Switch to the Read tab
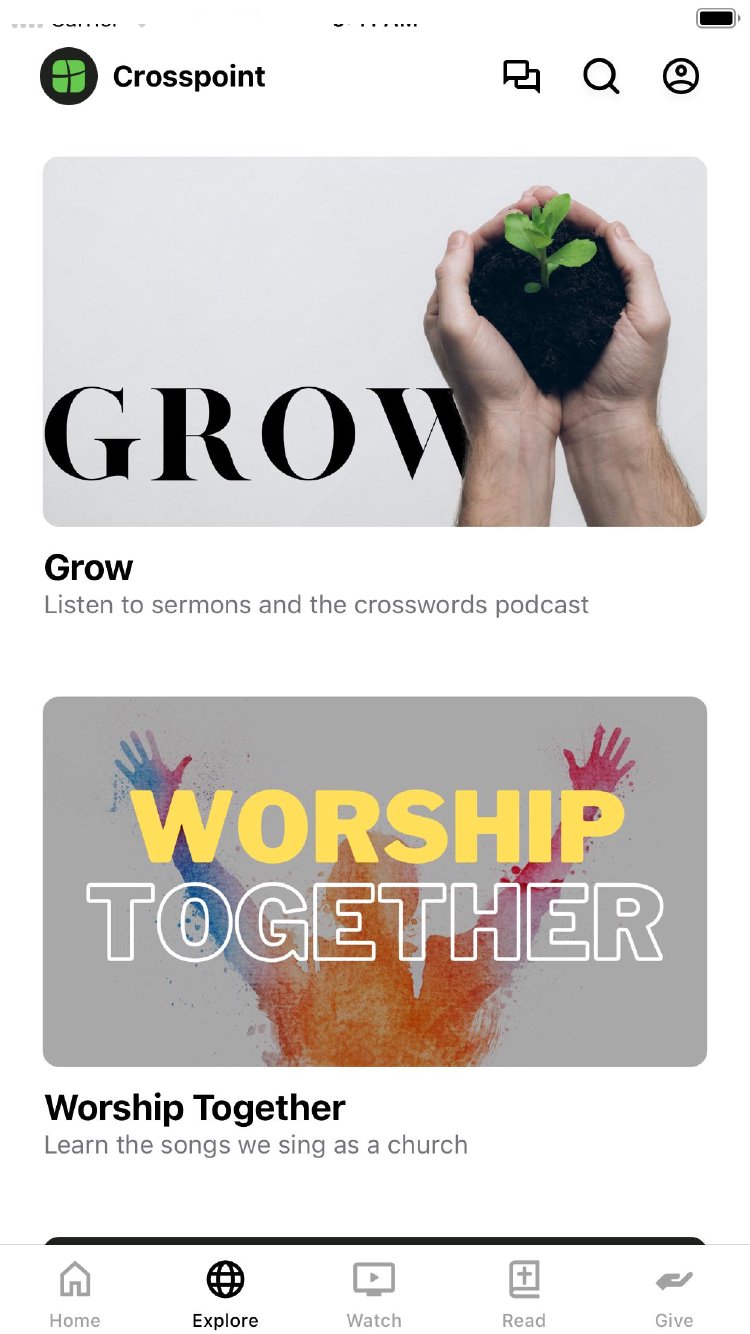Viewport: 750px width, 1334px height. 524,1294
